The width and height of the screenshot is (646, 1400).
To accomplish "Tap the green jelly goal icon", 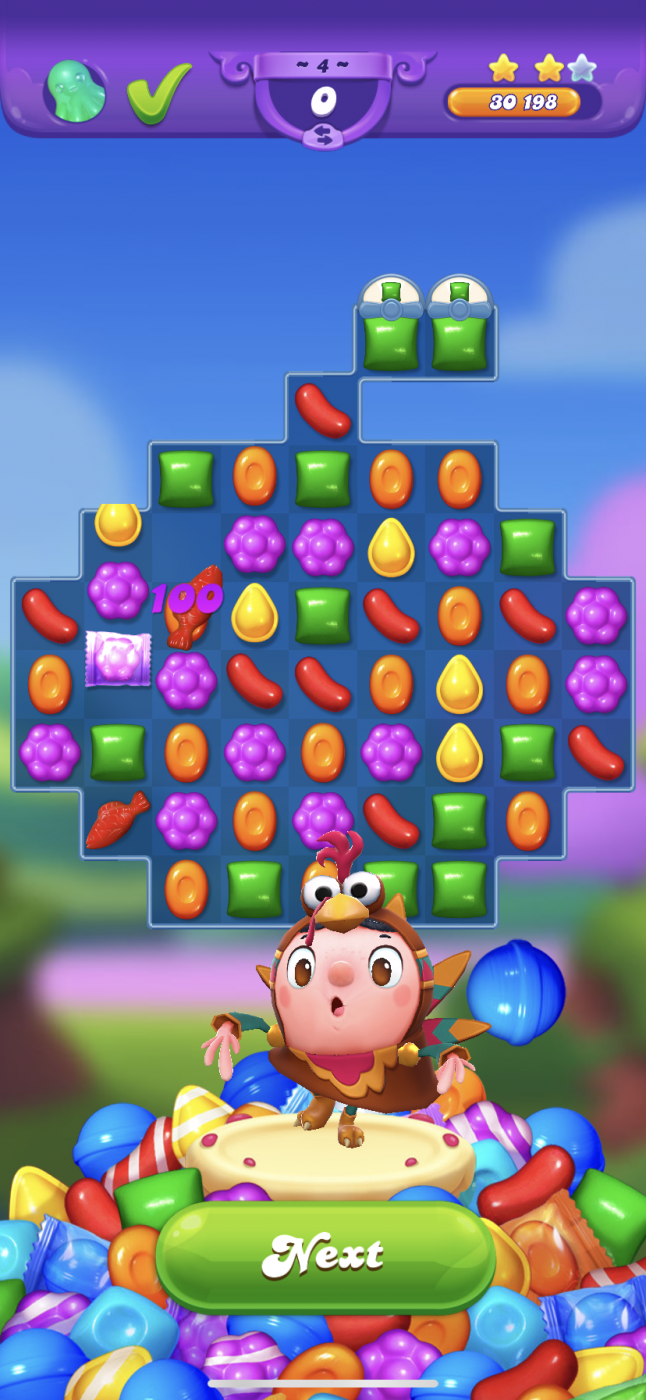I will click(75, 91).
